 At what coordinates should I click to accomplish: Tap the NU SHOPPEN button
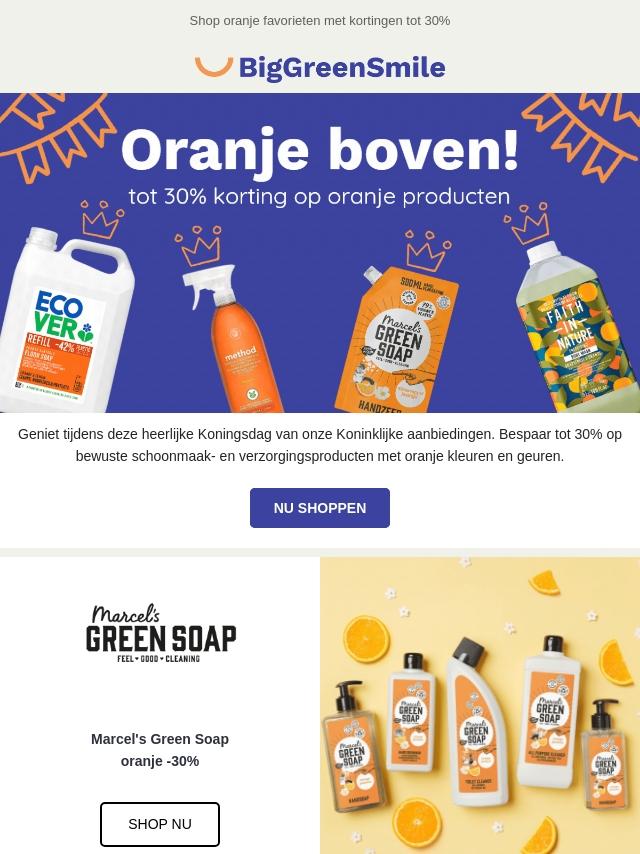tap(320, 508)
